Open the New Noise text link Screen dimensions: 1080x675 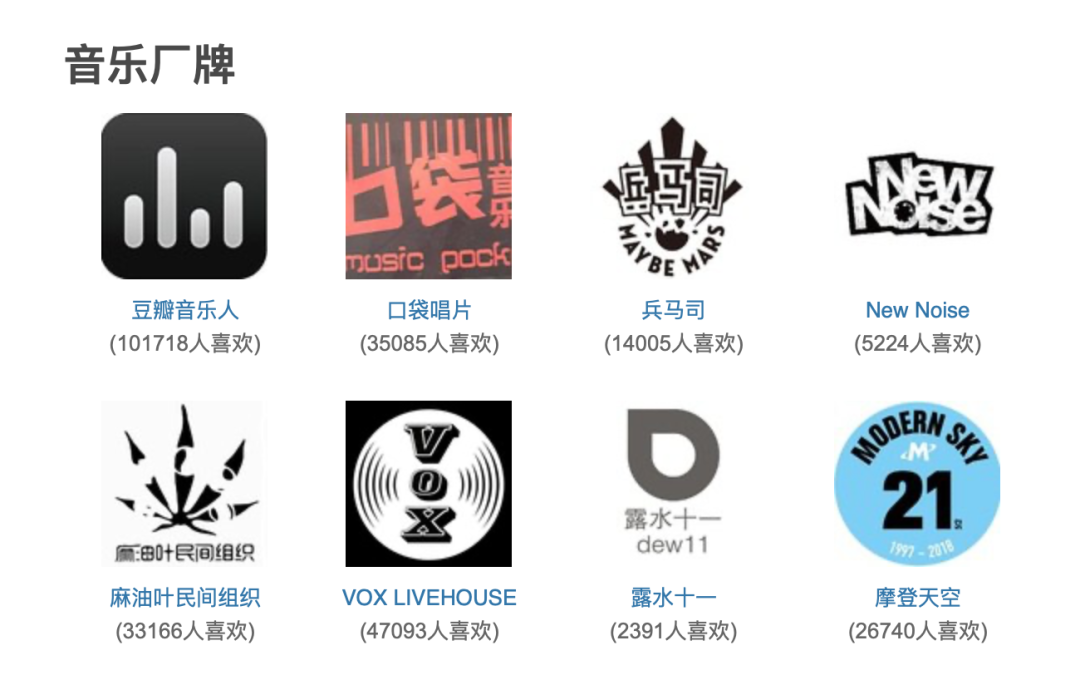tap(917, 310)
